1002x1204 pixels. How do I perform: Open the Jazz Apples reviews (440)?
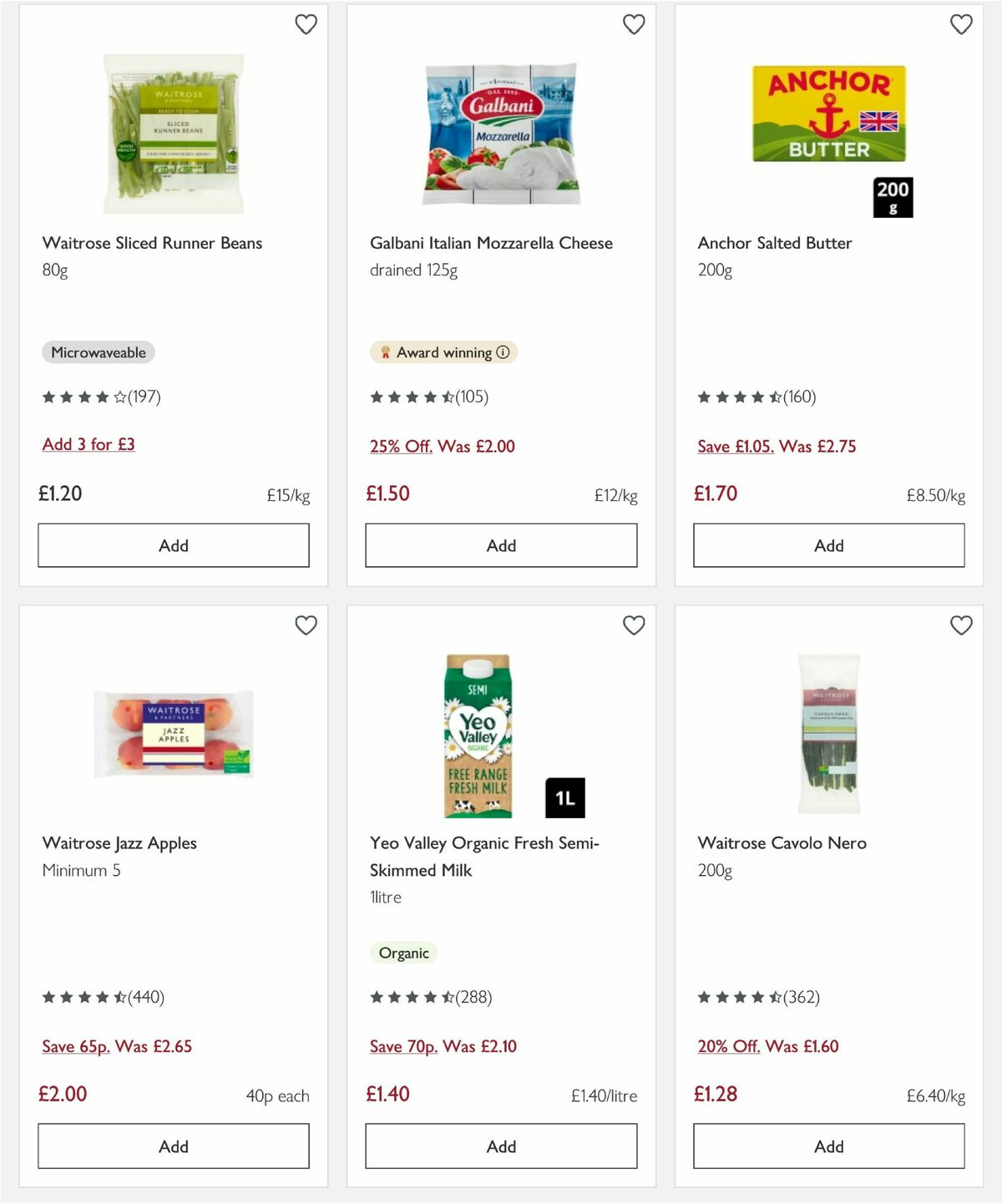point(104,997)
